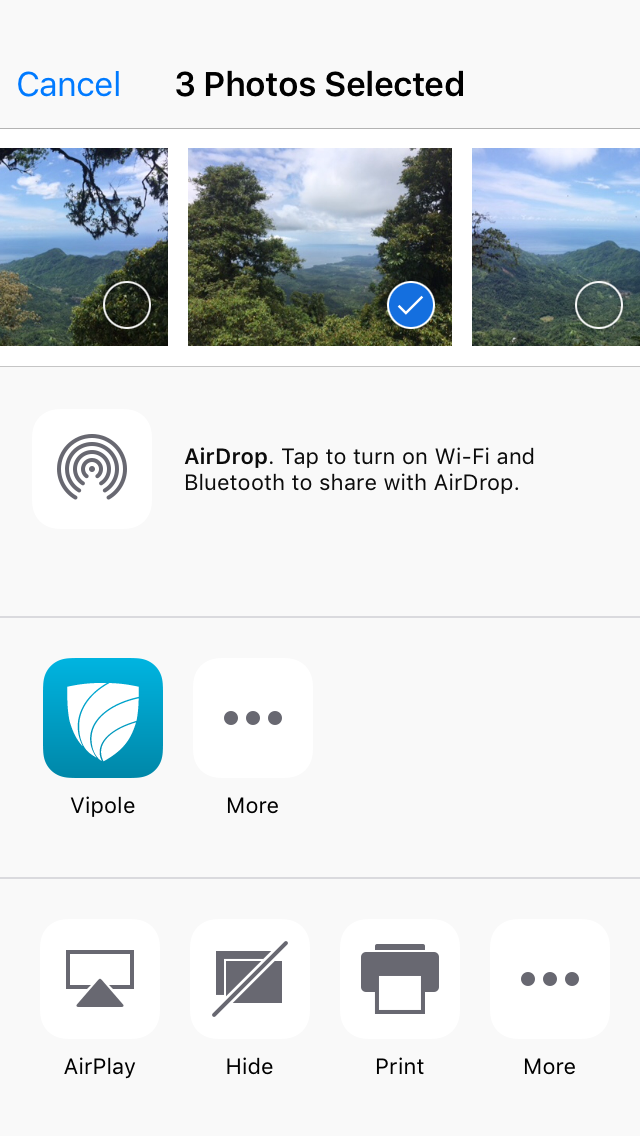Share photos via Vipole app
This screenshot has width=640, height=1136.
[x=103, y=718]
